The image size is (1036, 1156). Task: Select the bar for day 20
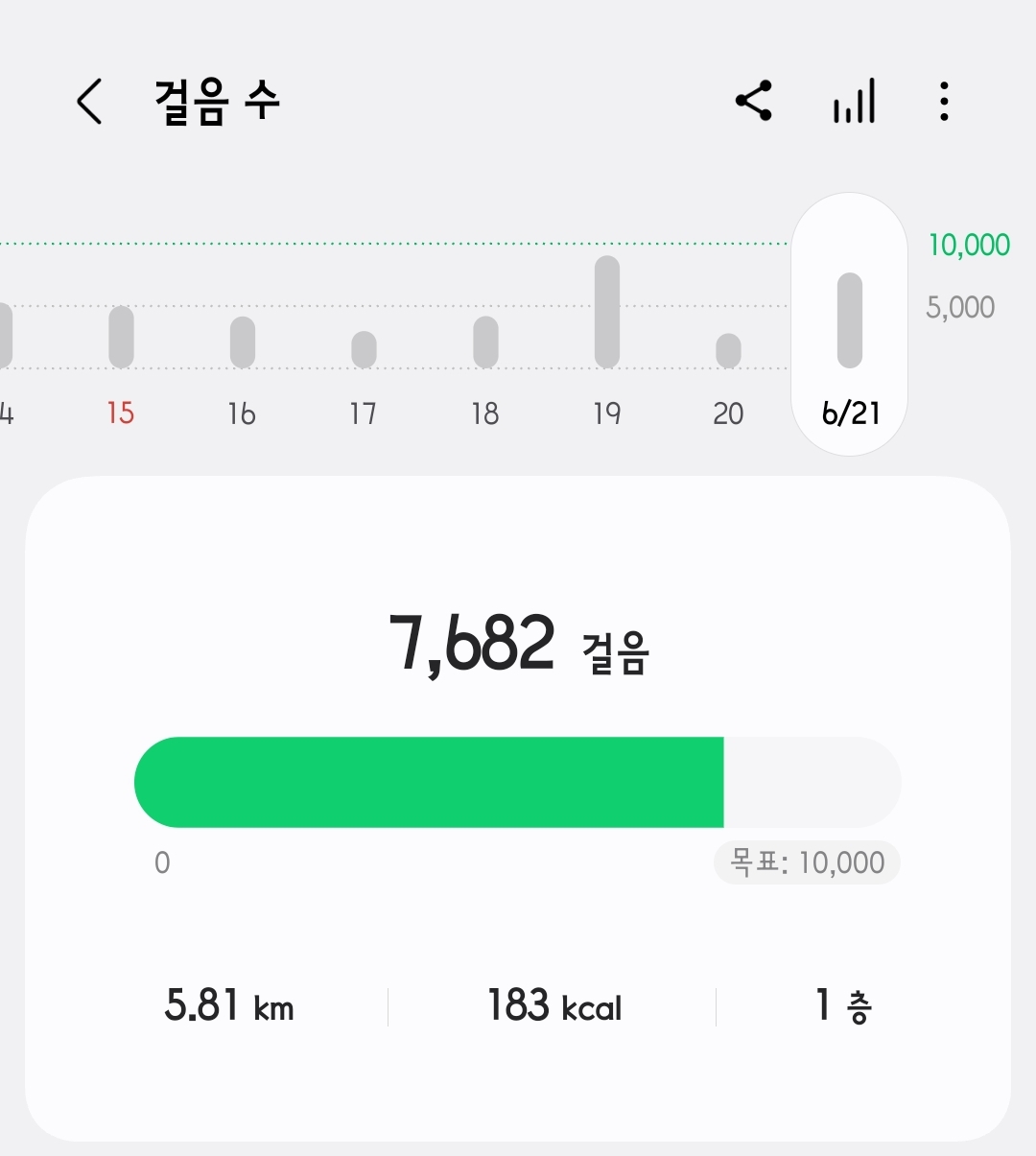[728, 350]
